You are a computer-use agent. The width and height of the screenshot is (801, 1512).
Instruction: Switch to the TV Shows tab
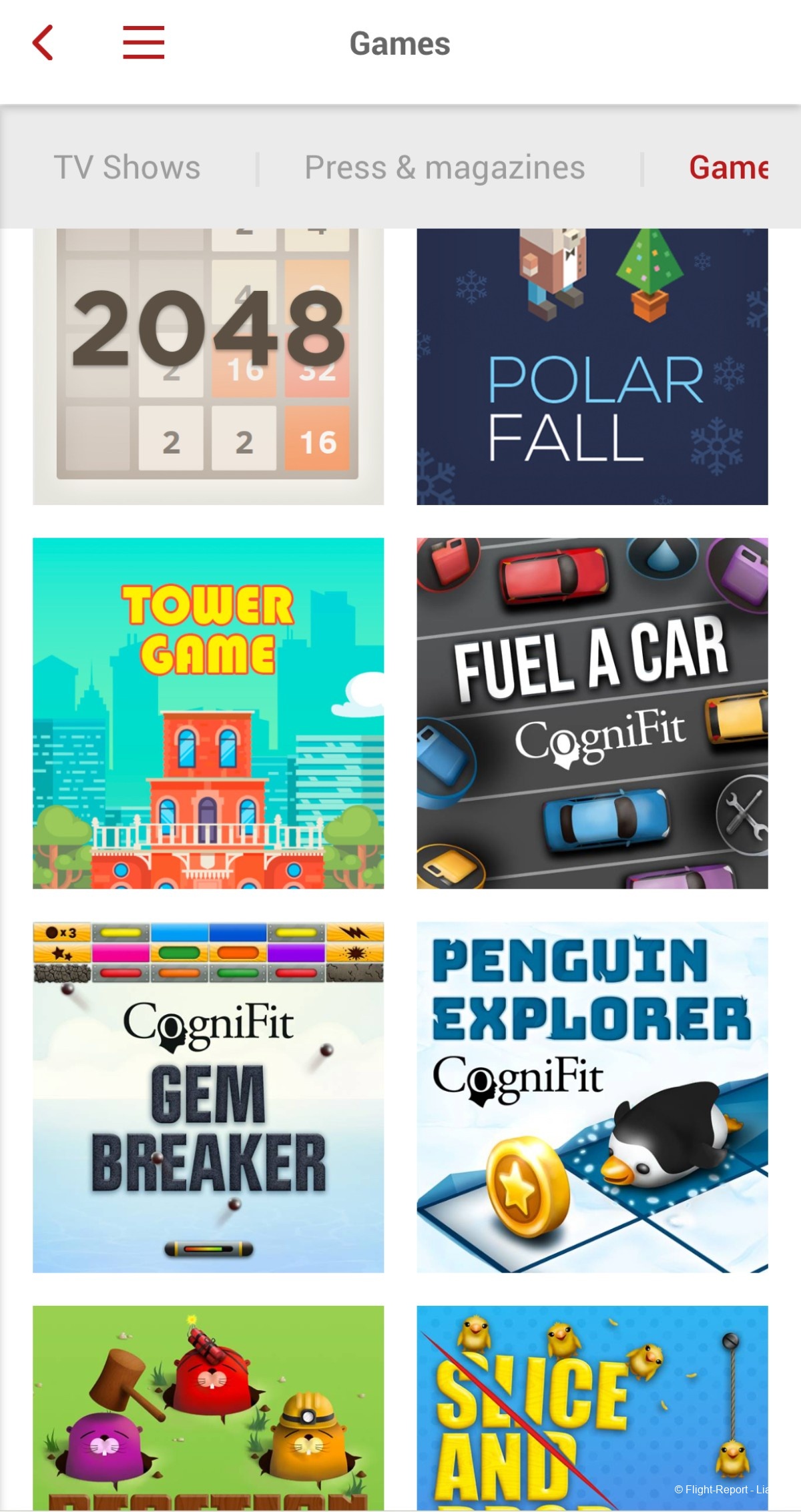point(127,167)
